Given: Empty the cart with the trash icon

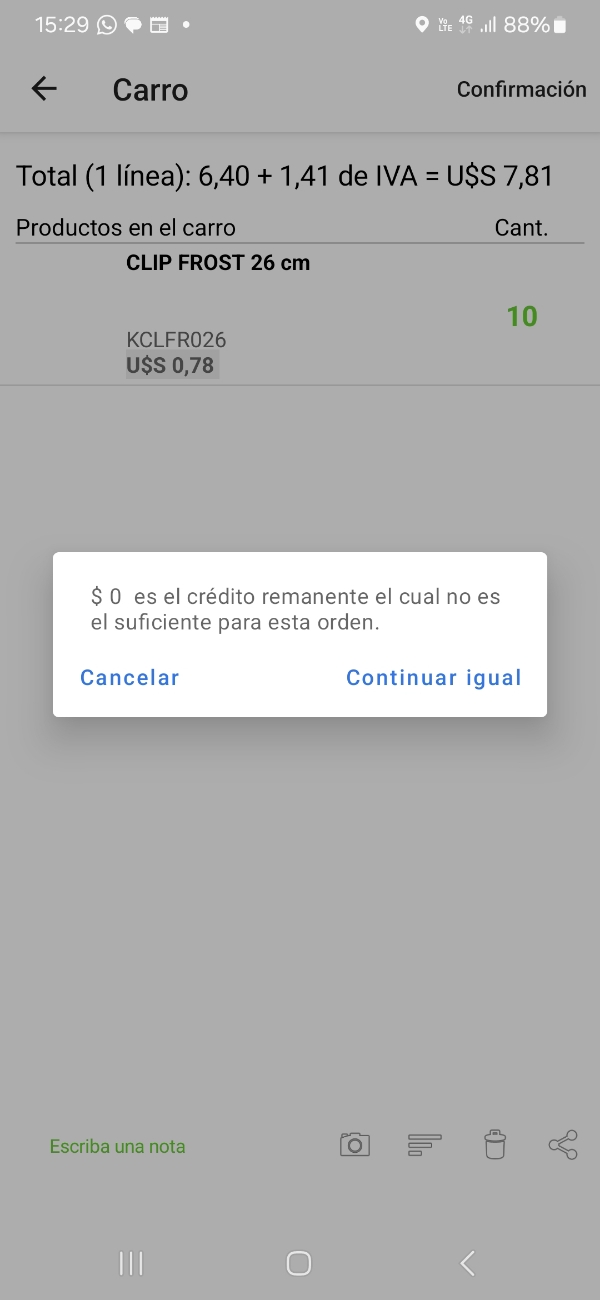Looking at the screenshot, I should (x=495, y=1145).
